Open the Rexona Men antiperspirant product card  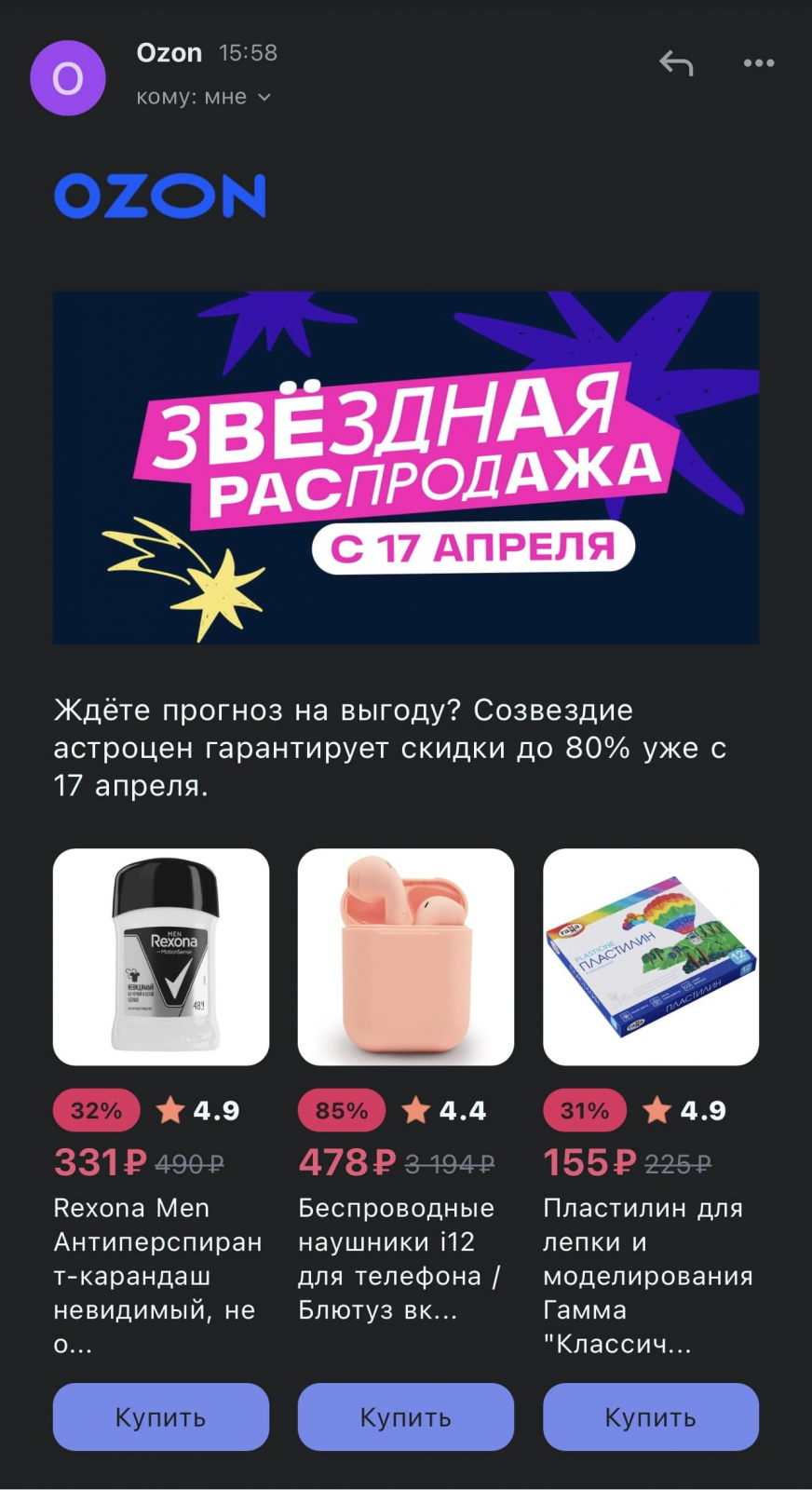tap(161, 956)
